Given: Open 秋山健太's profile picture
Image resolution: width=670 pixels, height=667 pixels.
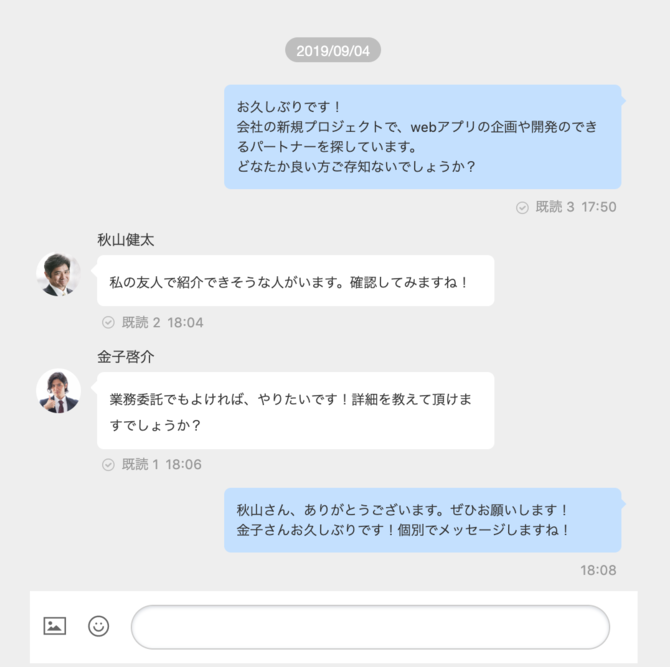Looking at the screenshot, I should point(58,274).
